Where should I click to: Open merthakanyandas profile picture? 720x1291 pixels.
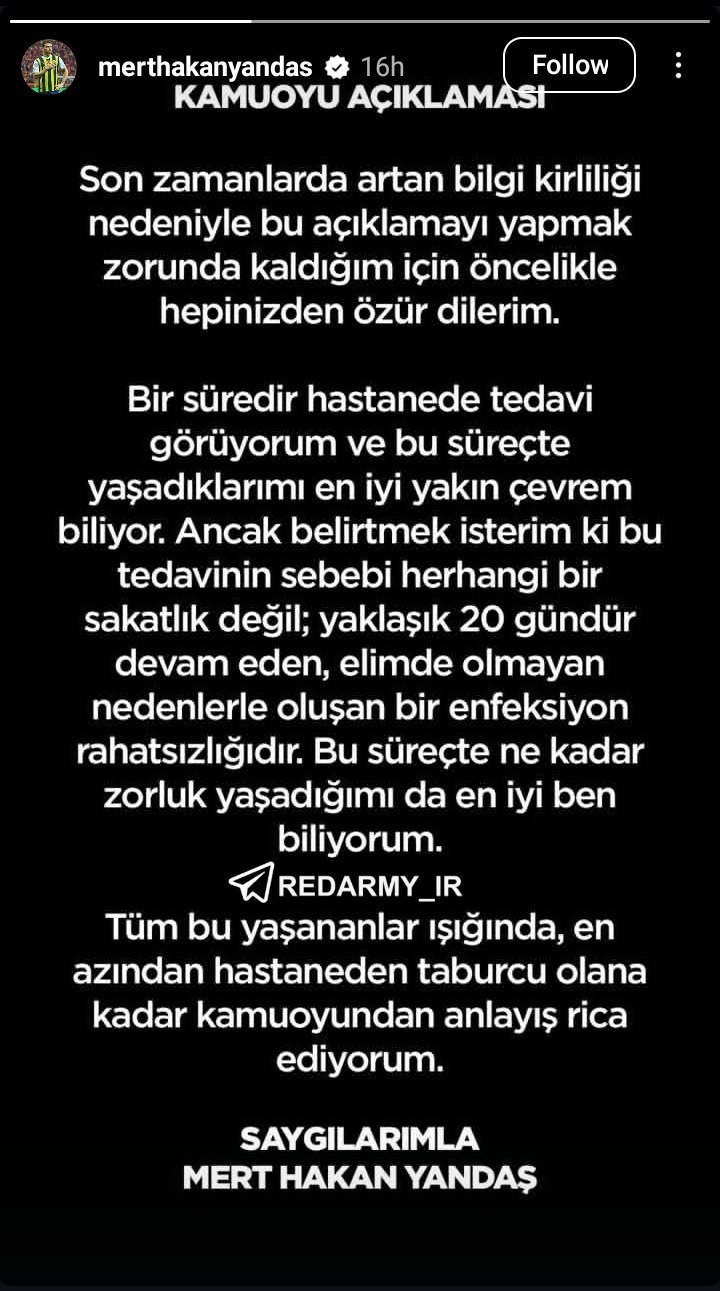(x=49, y=67)
